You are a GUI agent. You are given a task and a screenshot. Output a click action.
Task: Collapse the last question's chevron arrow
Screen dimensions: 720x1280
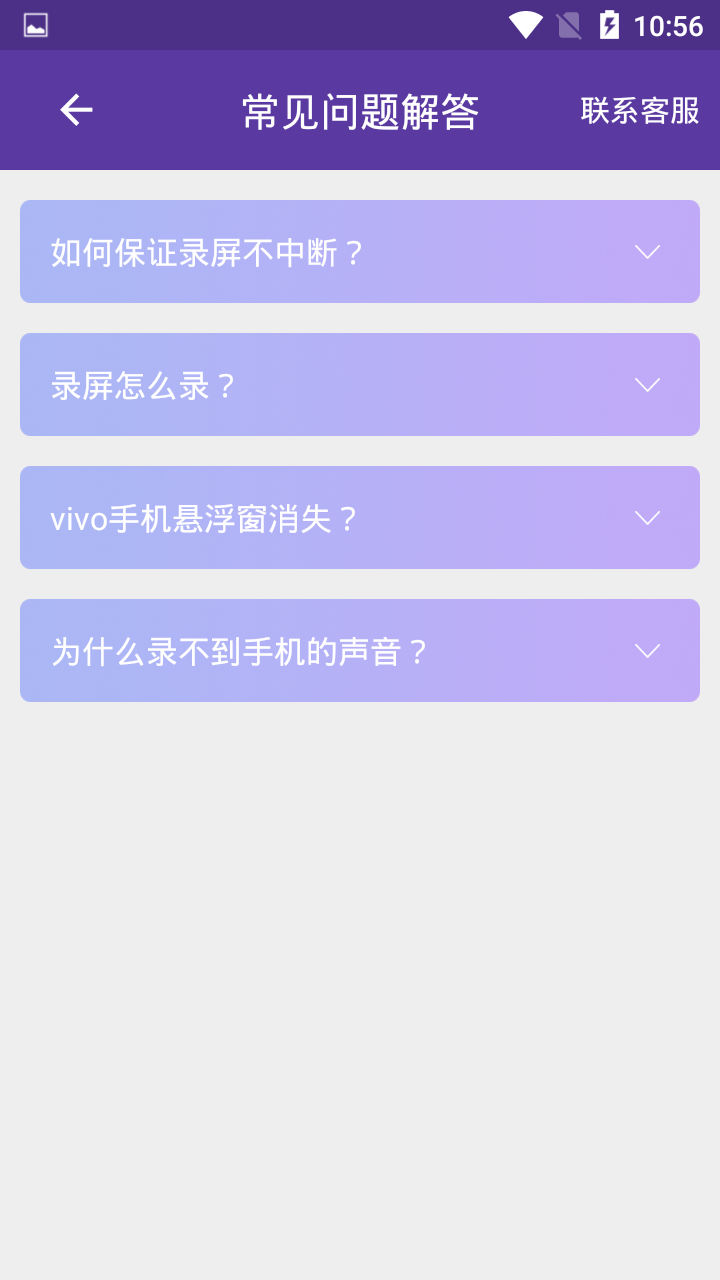(x=647, y=650)
